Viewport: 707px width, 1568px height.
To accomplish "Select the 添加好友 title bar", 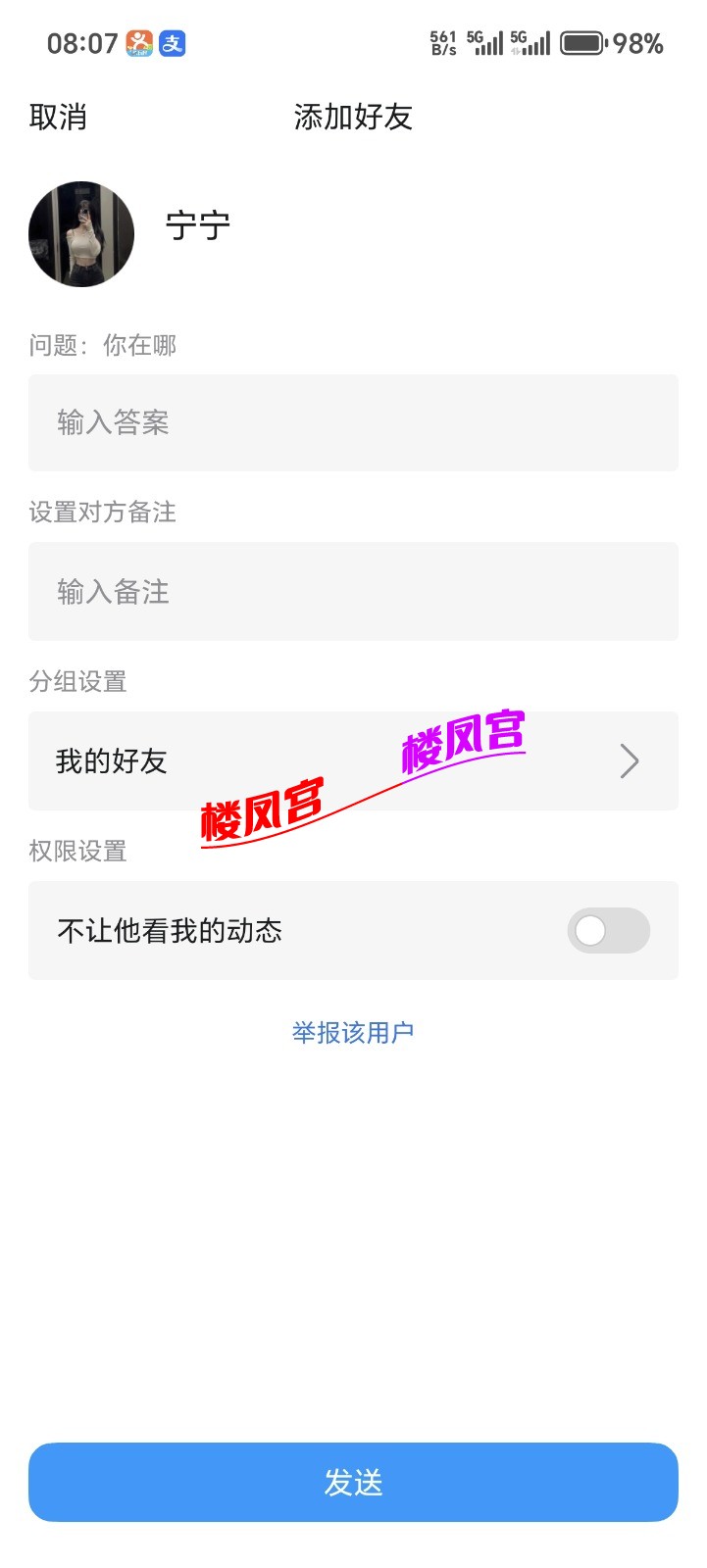I will (x=353, y=118).
